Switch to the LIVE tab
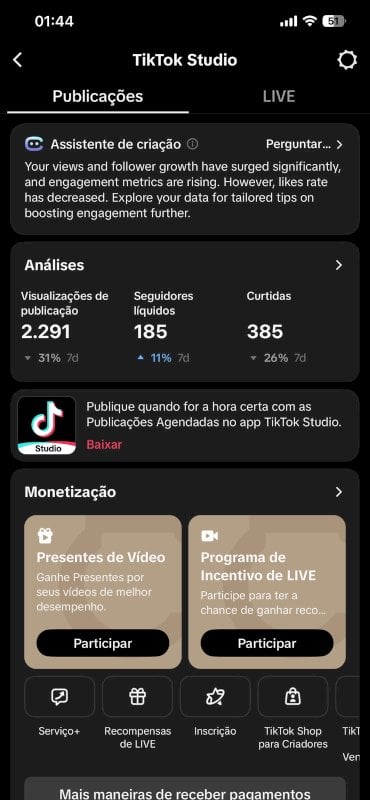 [x=279, y=96]
